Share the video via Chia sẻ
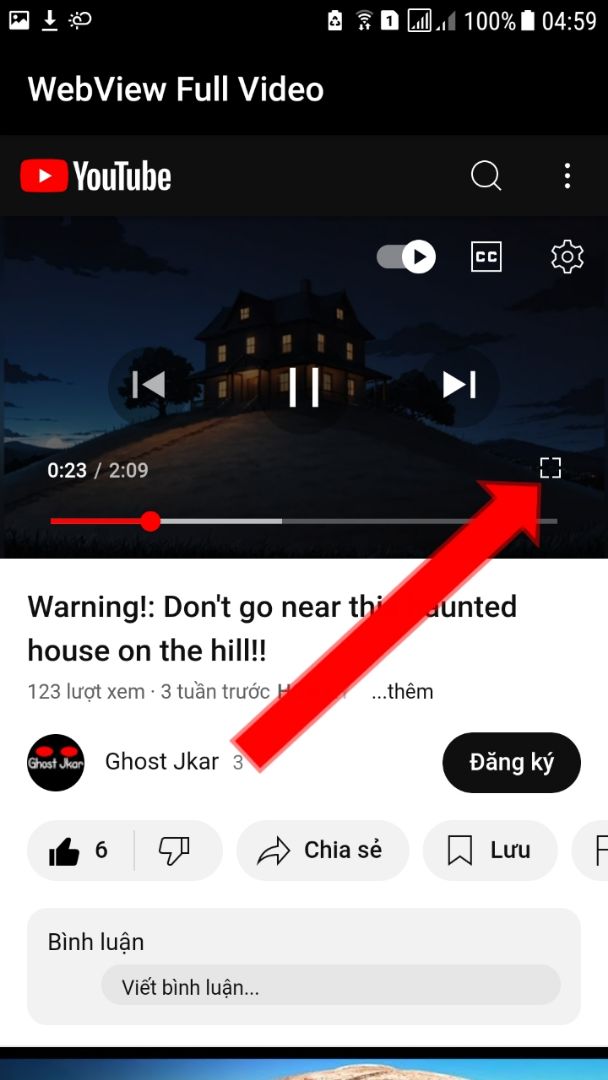The image size is (608, 1080). (x=322, y=851)
